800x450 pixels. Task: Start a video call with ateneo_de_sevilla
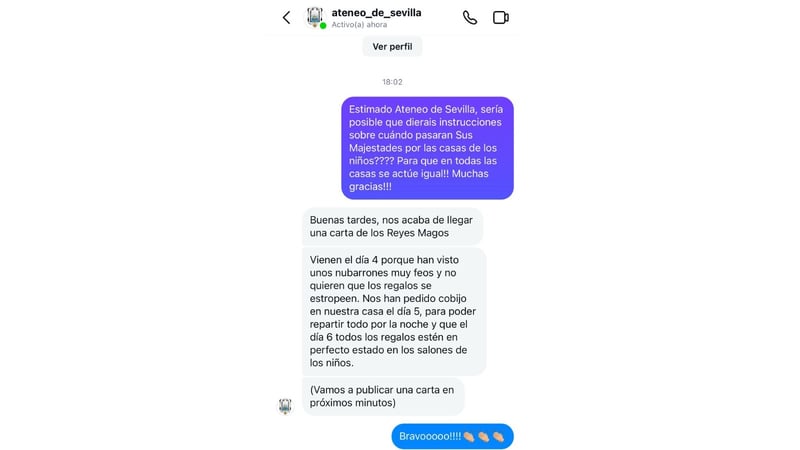[501, 17]
